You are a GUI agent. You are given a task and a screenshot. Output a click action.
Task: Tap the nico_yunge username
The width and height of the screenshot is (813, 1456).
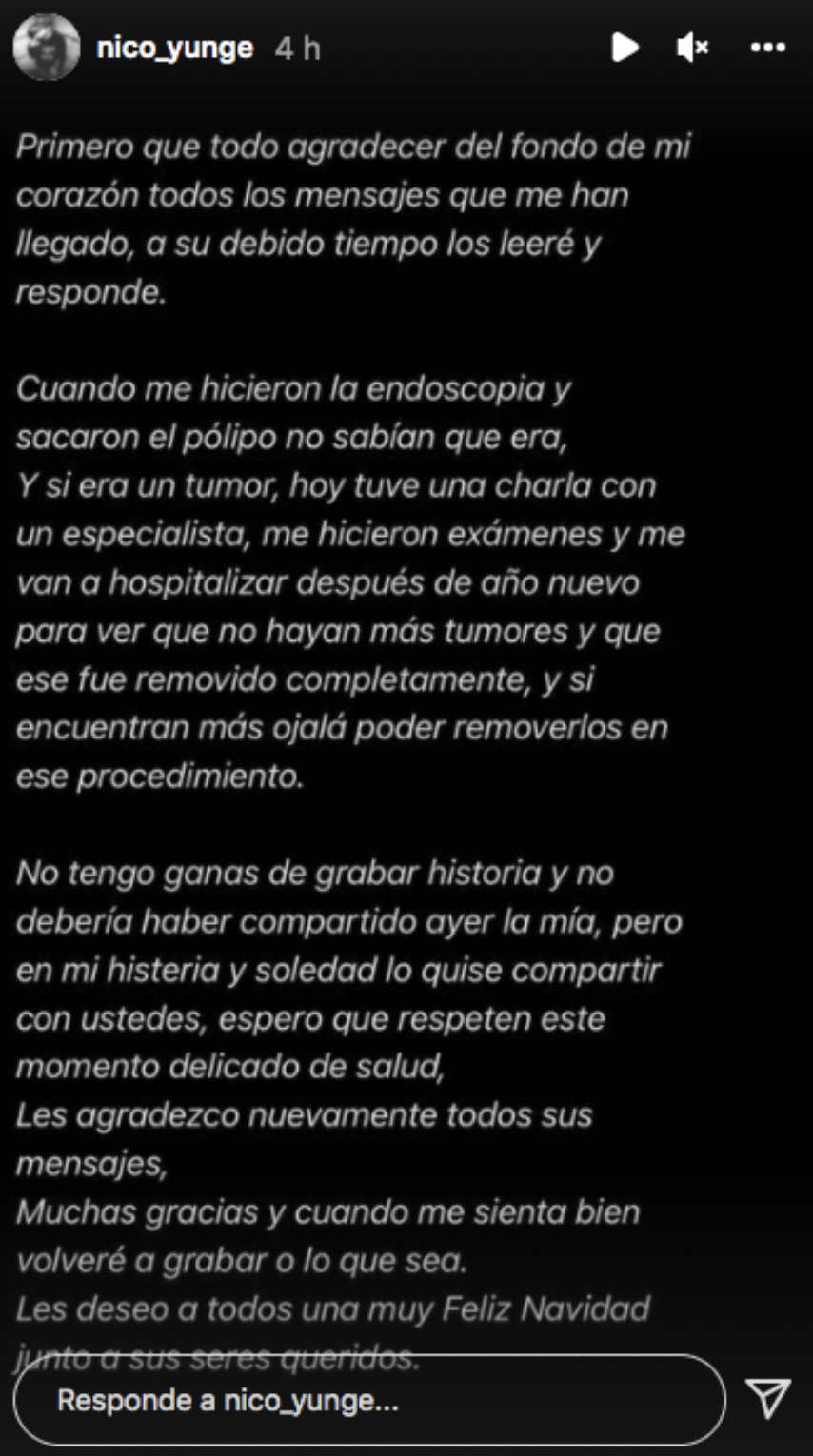(175, 48)
